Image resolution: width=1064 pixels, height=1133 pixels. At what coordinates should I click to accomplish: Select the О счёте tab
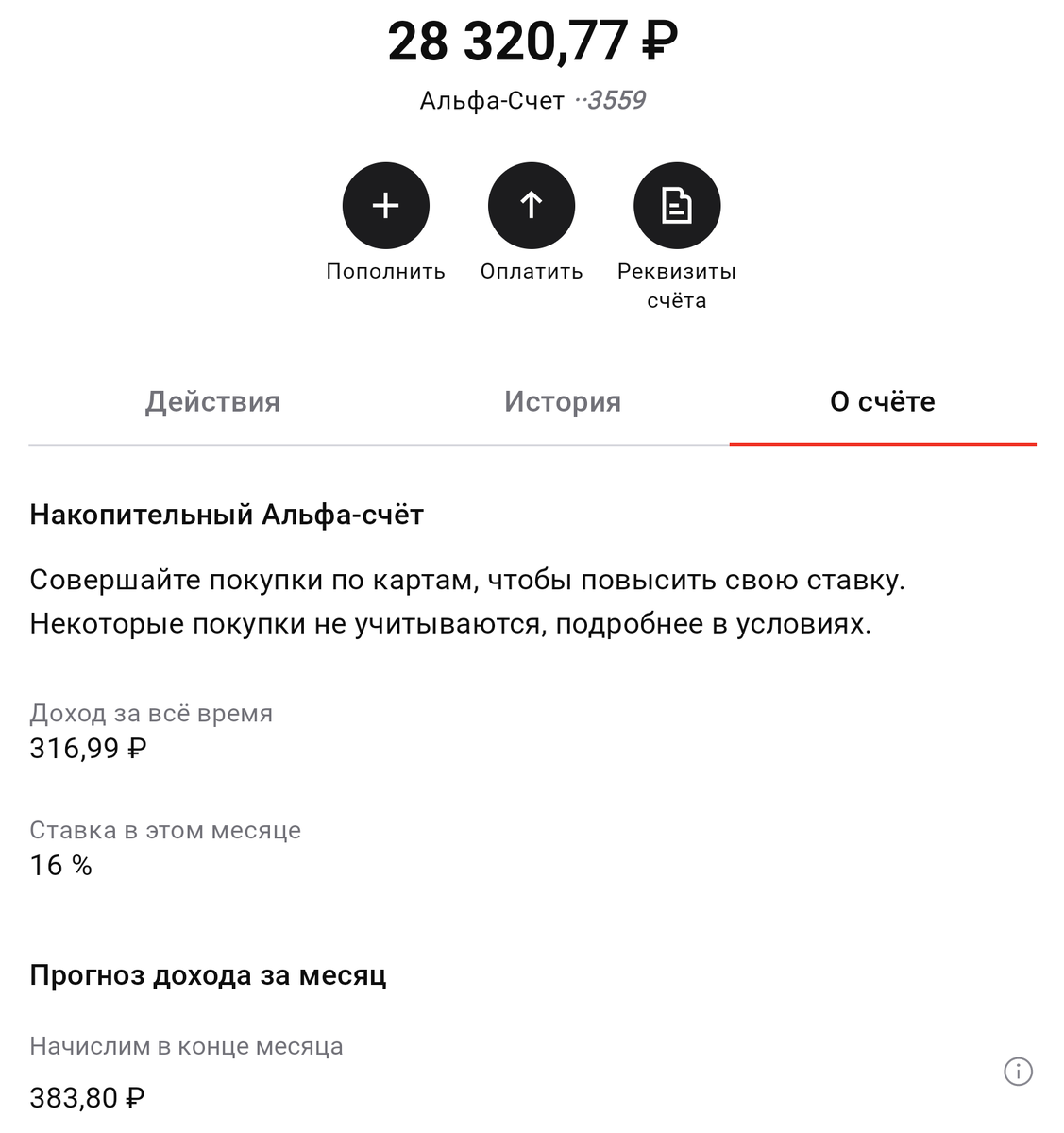[881, 401]
